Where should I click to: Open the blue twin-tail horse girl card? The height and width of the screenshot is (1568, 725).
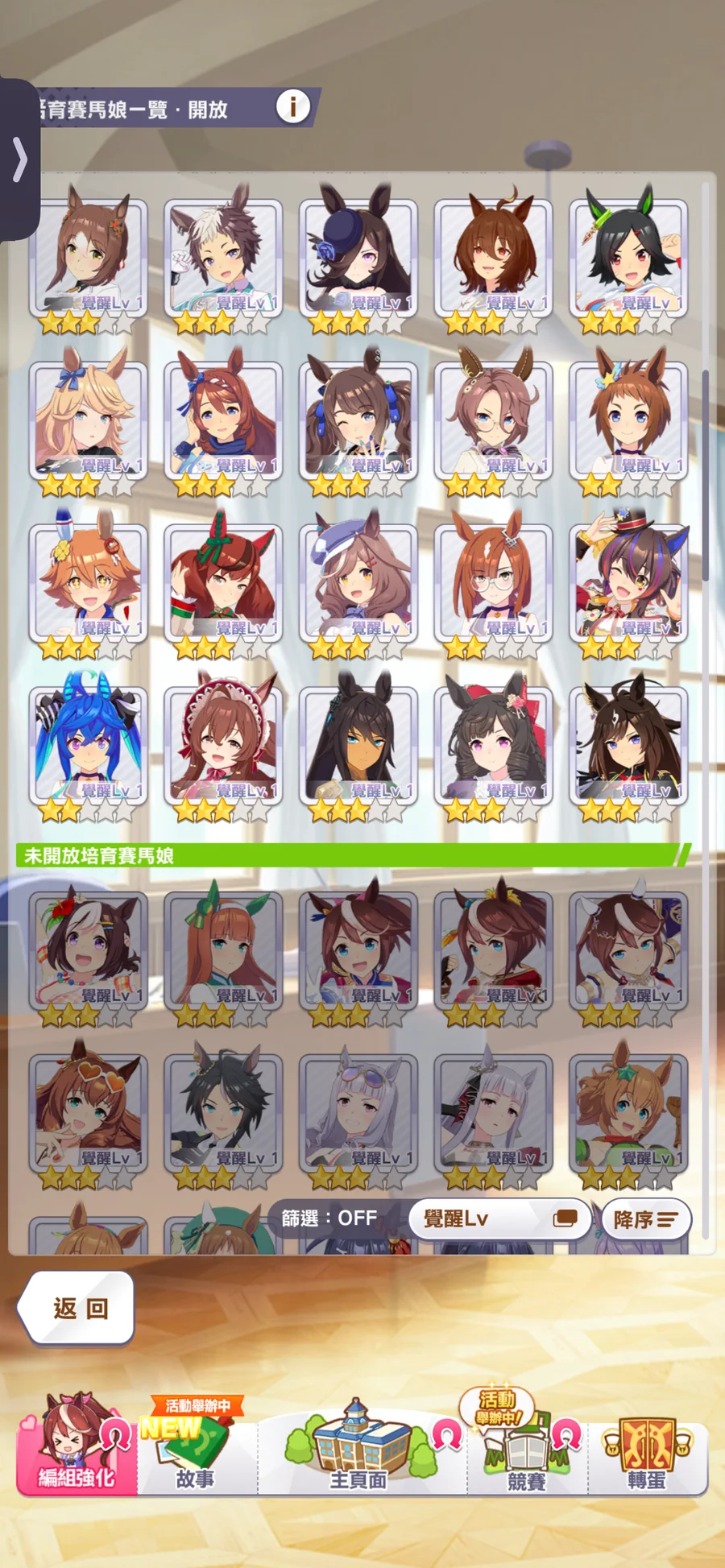(89, 745)
